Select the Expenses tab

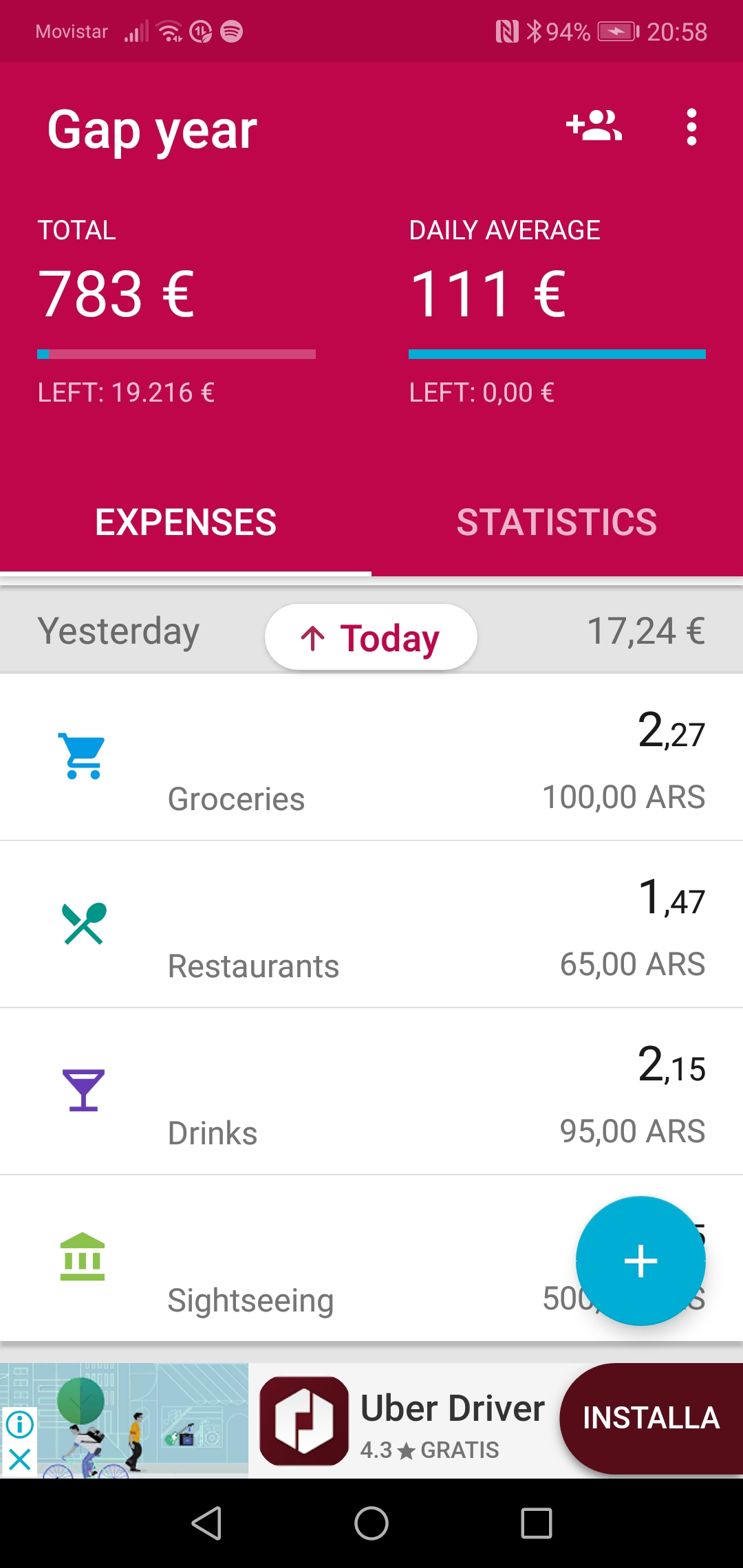(x=186, y=523)
